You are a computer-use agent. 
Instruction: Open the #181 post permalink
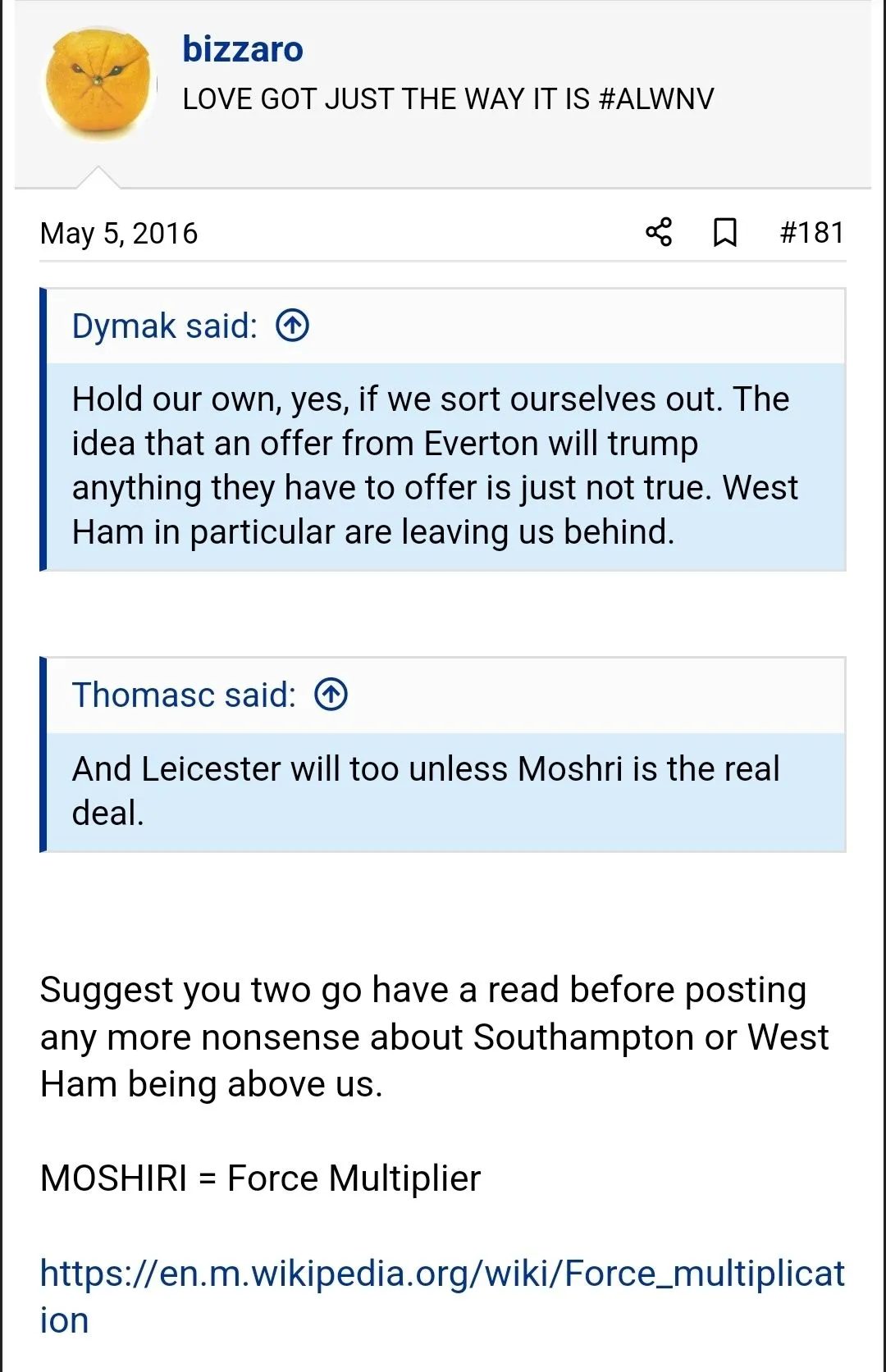811,233
